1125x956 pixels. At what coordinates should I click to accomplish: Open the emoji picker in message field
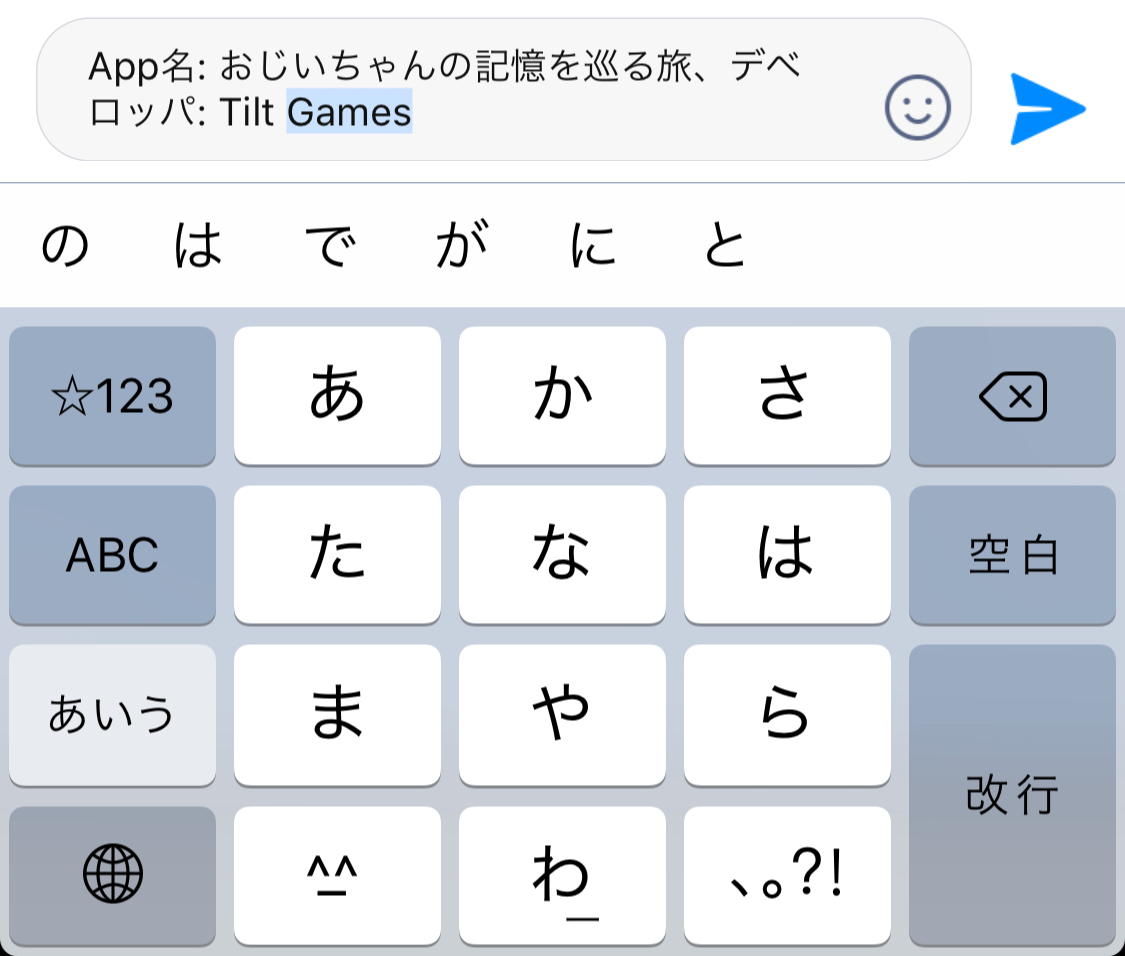click(x=917, y=109)
